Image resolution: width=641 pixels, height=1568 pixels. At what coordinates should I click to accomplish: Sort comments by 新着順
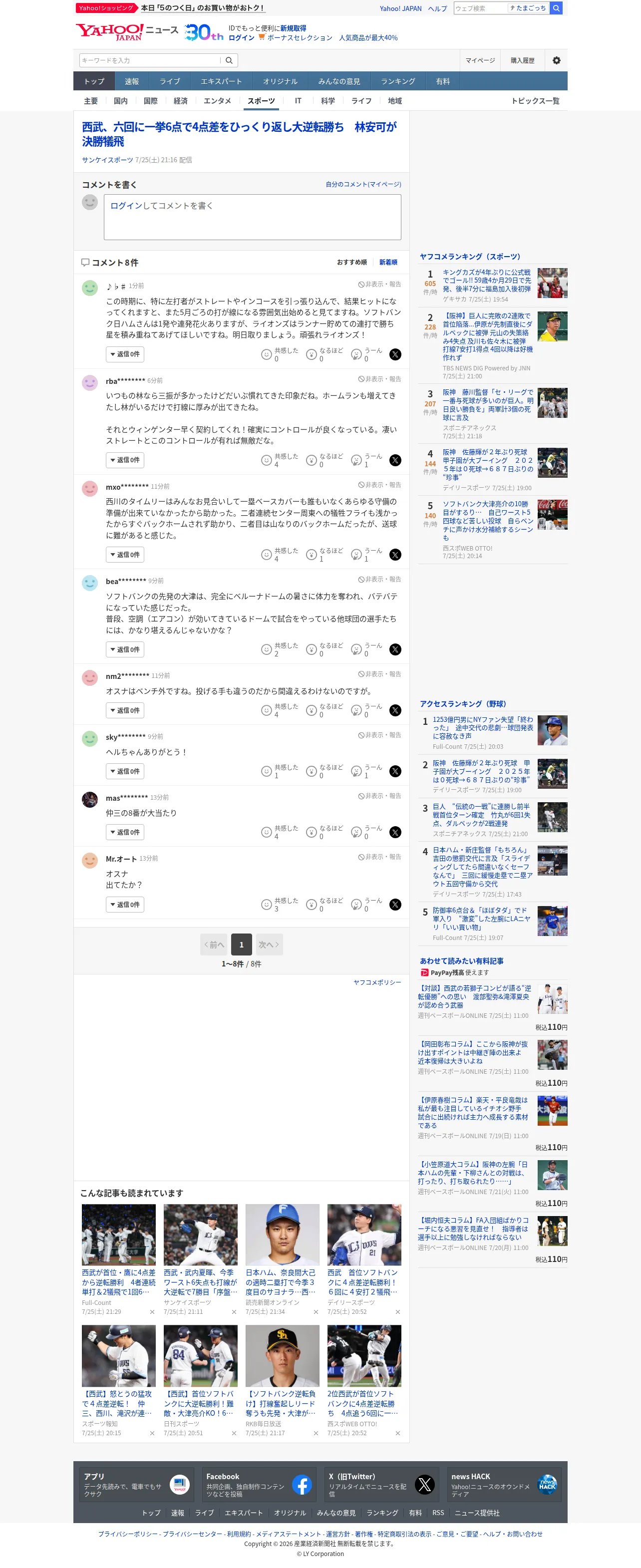388,263
